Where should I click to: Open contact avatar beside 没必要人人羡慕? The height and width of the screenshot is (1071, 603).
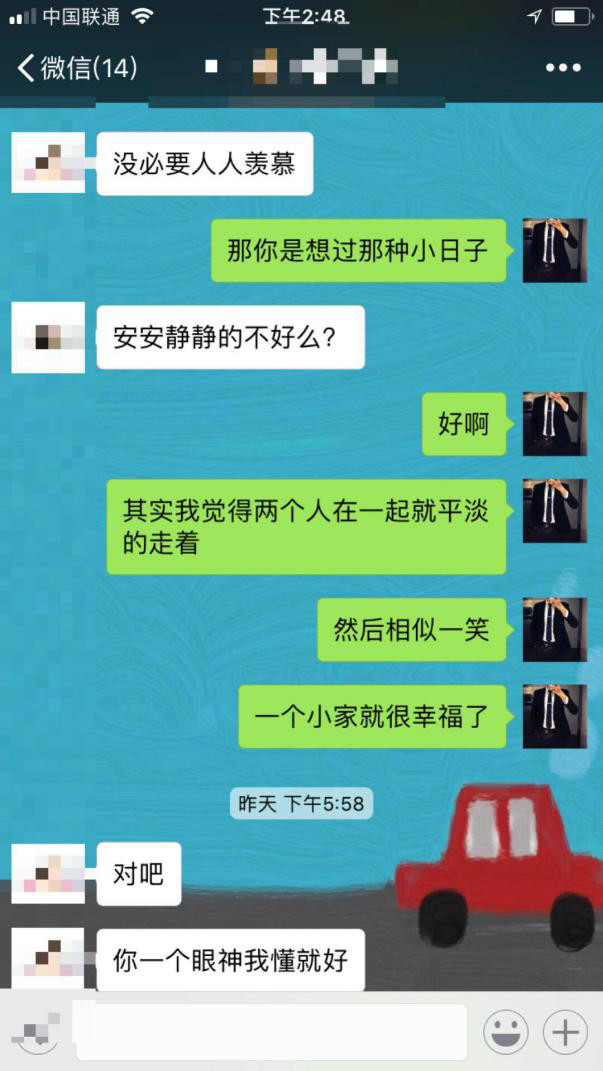pos(48,163)
